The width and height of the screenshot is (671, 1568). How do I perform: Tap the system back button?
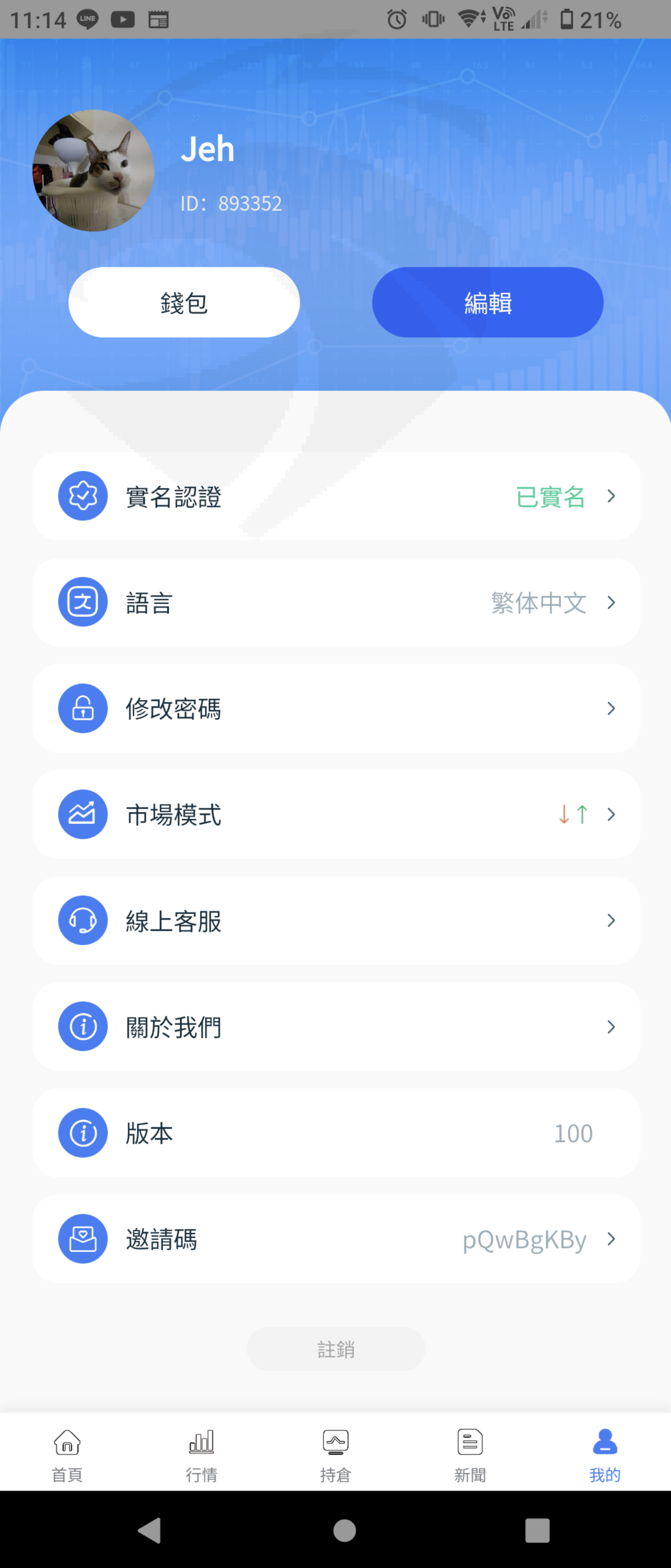click(150, 1530)
